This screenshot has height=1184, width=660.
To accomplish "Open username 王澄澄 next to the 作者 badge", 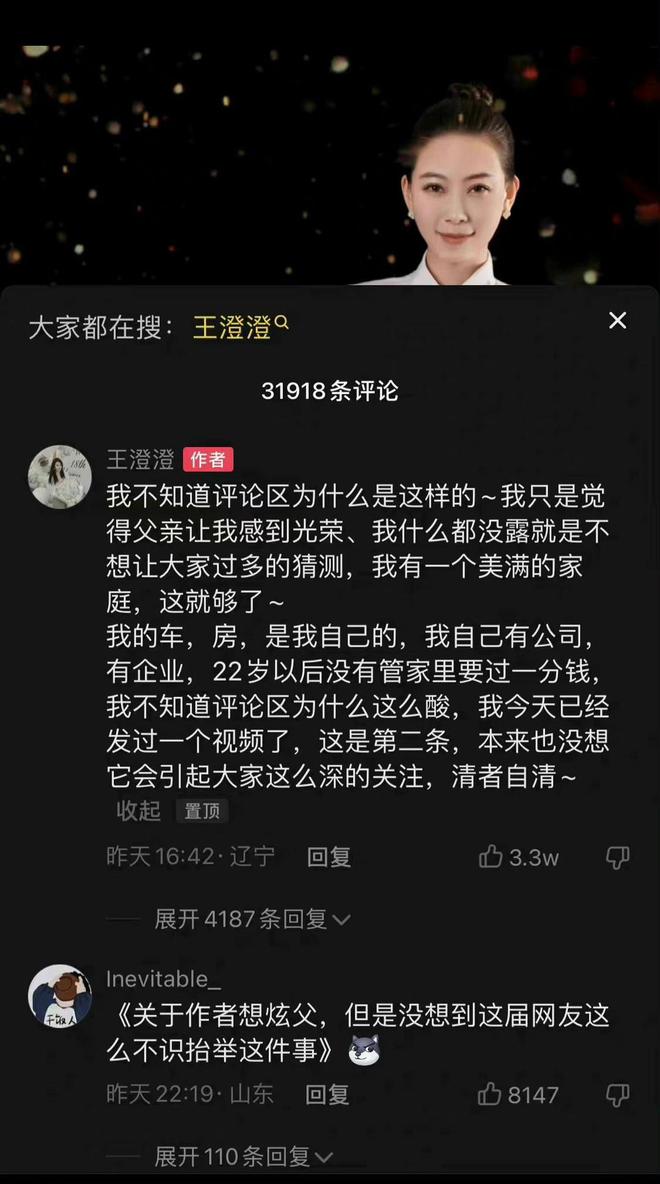I will click(x=140, y=459).
